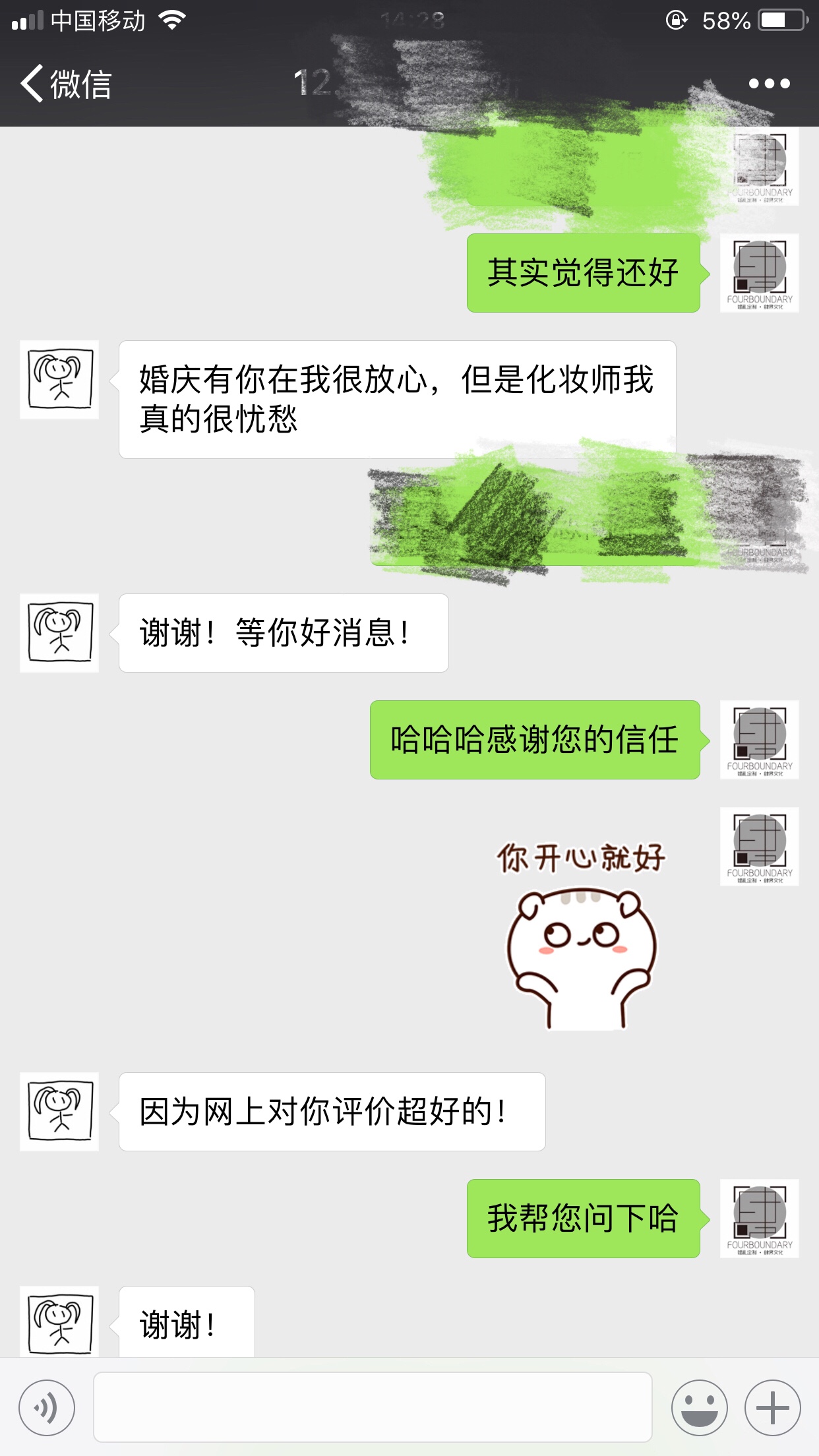This screenshot has width=819, height=1456.
Task: Open the chat's three-dot options menu
Action: click(x=769, y=84)
